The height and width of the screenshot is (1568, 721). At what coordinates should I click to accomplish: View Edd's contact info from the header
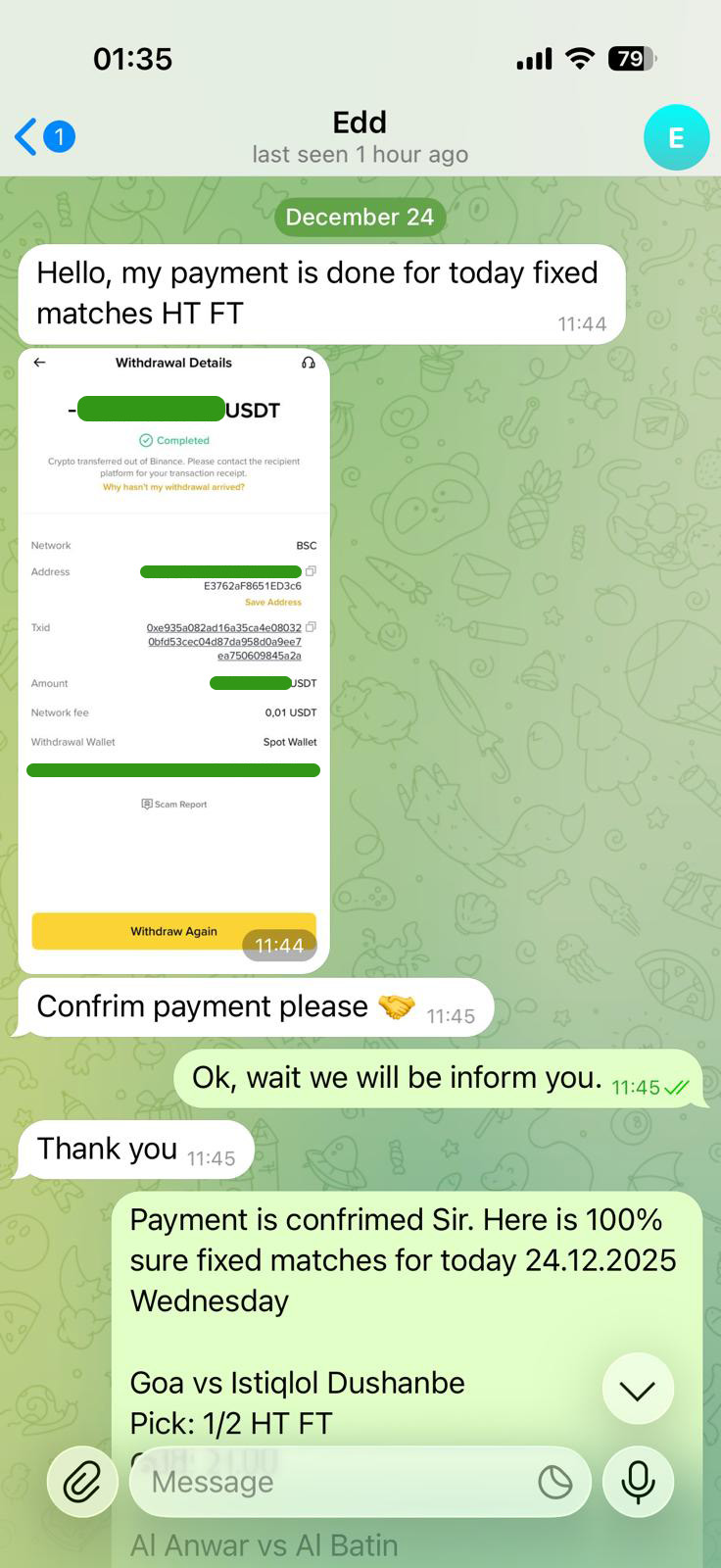click(360, 136)
